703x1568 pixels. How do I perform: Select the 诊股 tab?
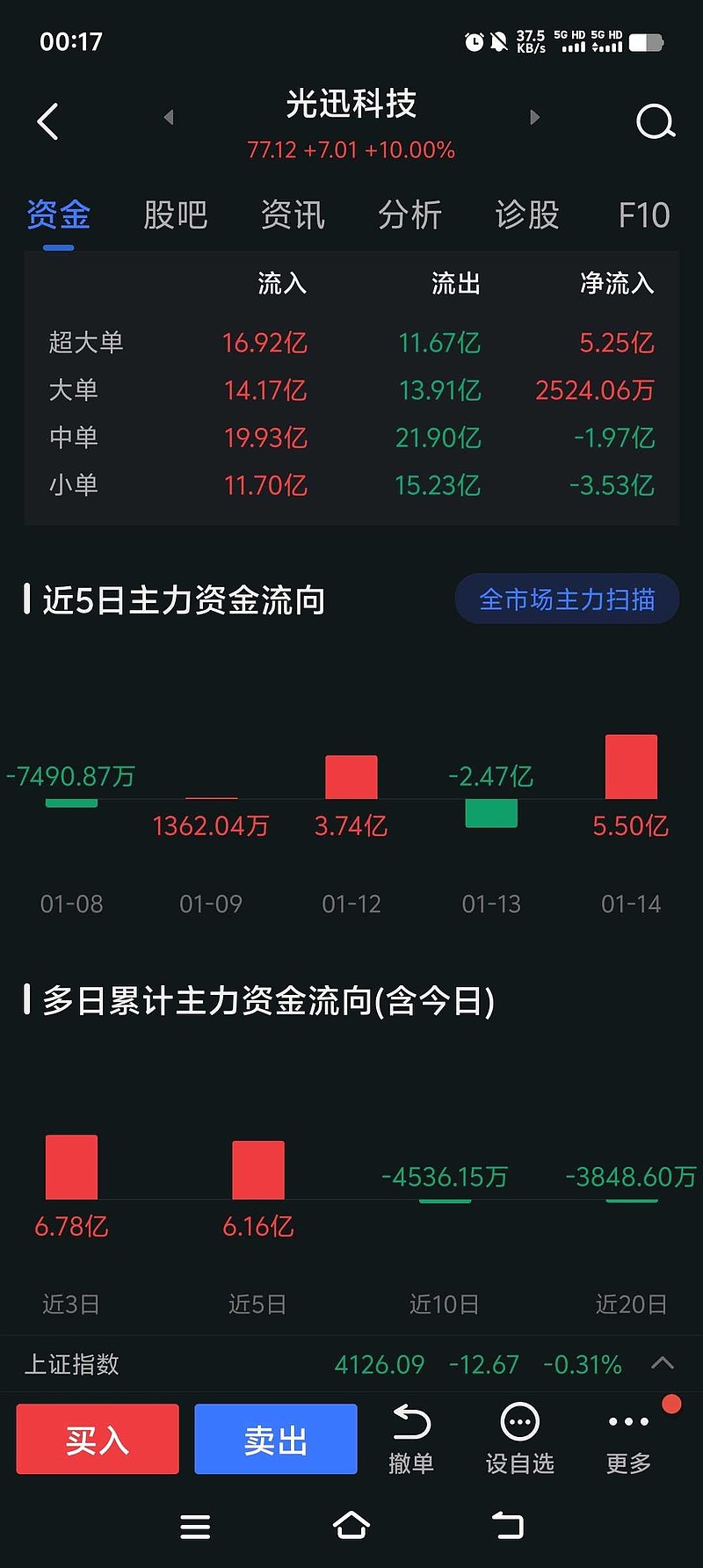525,215
